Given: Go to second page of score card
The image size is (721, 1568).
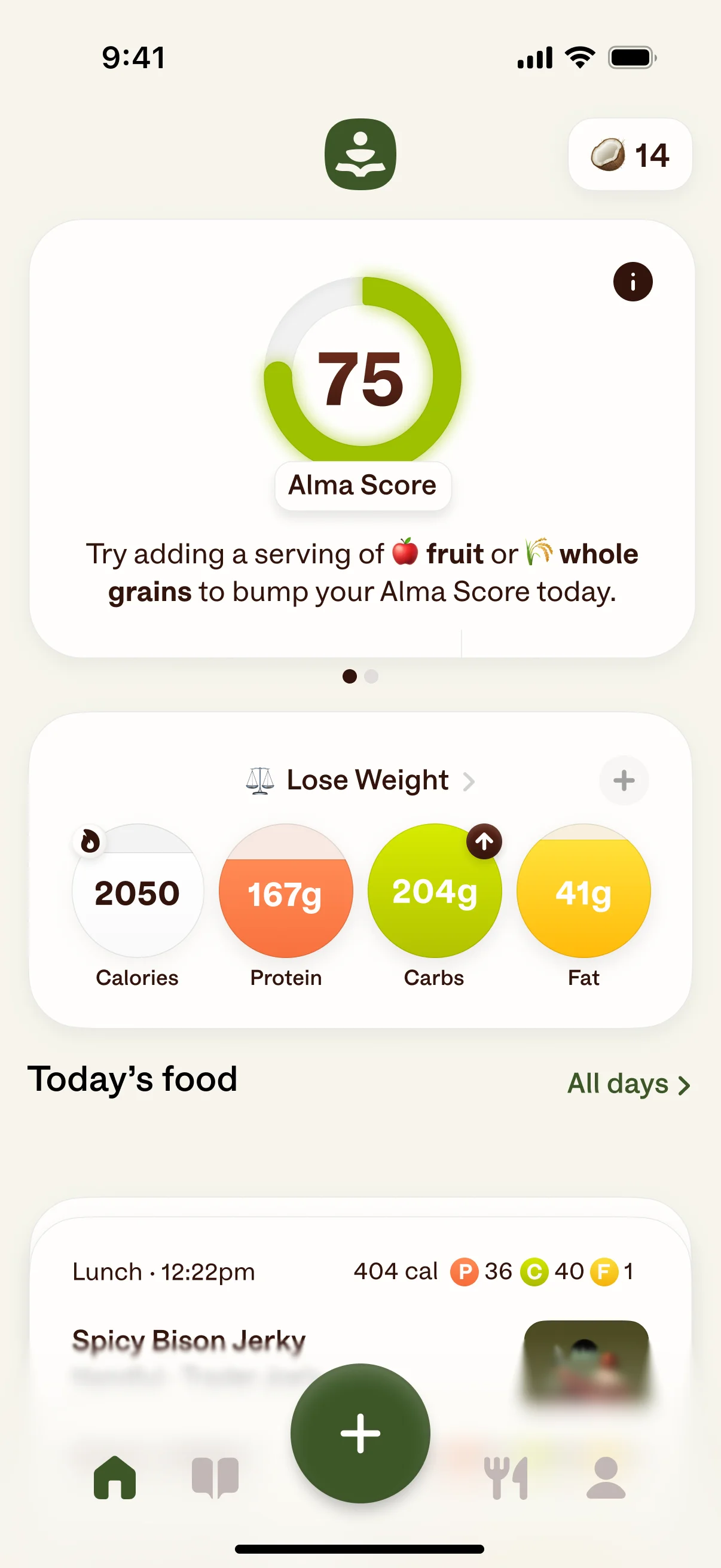Looking at the screenshot, I should [371, 676].
